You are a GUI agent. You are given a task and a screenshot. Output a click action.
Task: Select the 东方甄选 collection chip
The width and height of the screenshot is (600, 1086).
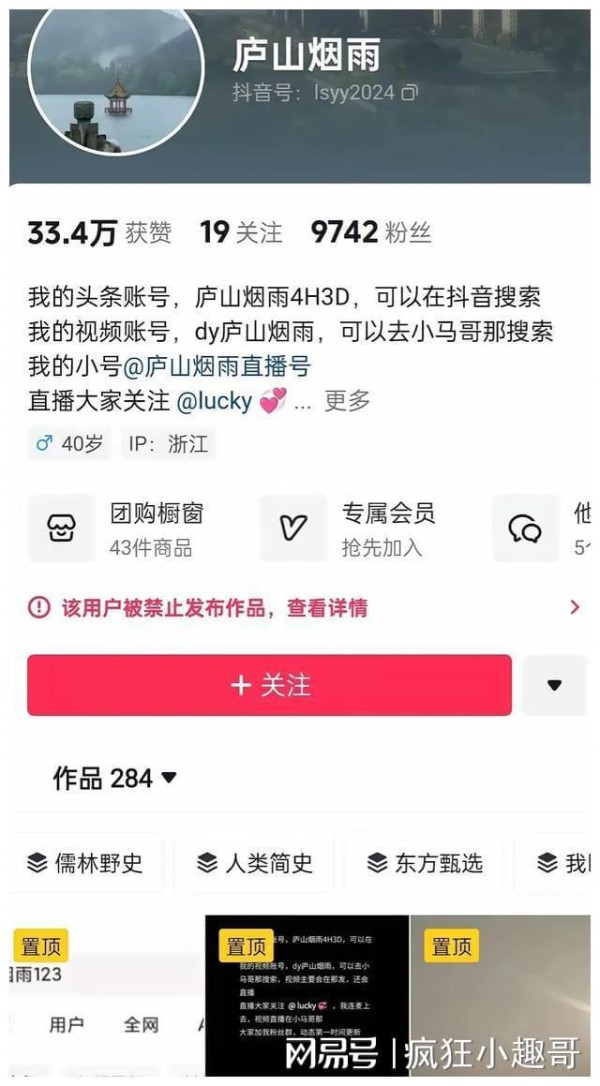tap(424, 863)
